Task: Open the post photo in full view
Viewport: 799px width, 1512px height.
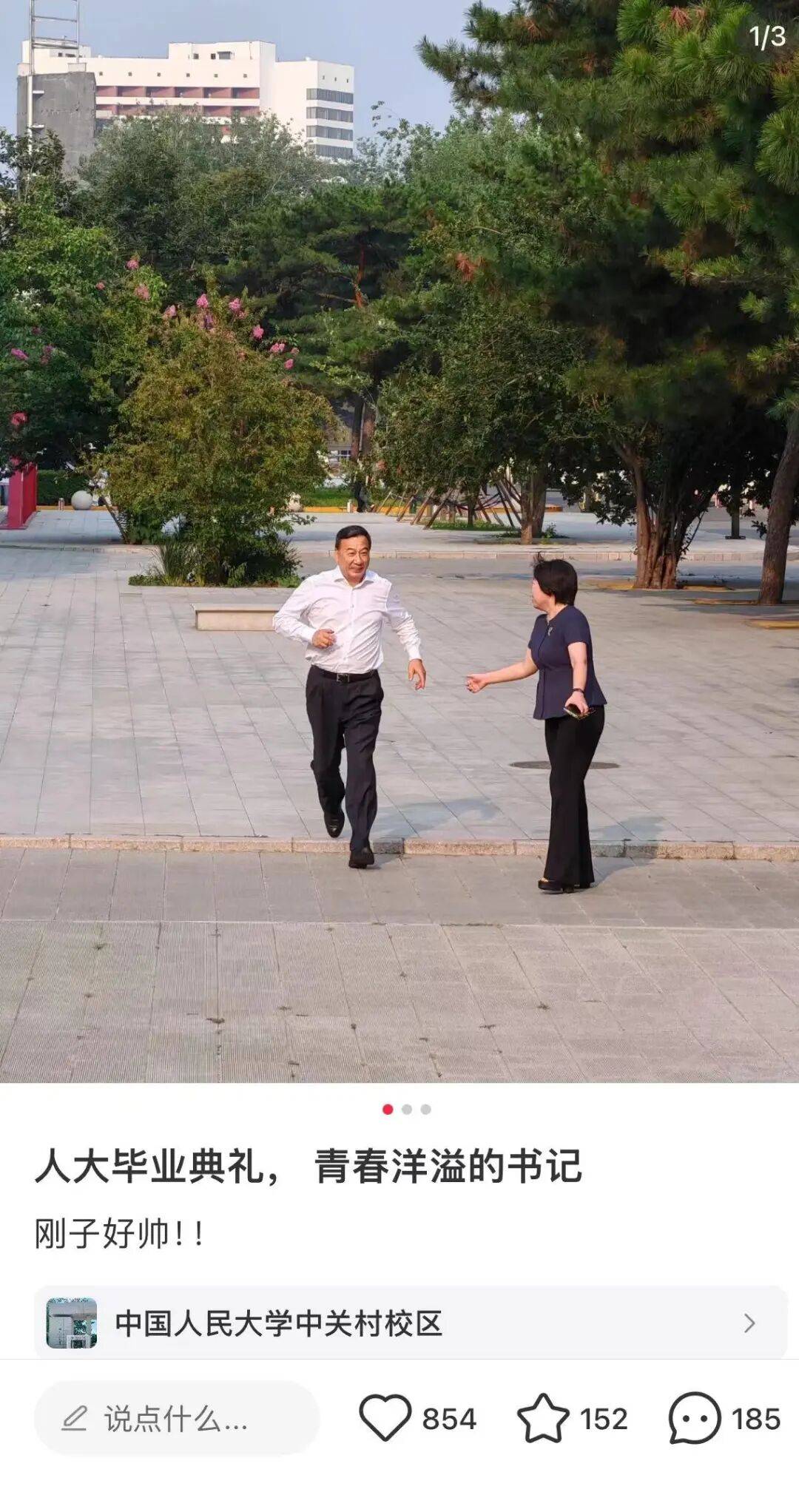Action: pos(399,541)
